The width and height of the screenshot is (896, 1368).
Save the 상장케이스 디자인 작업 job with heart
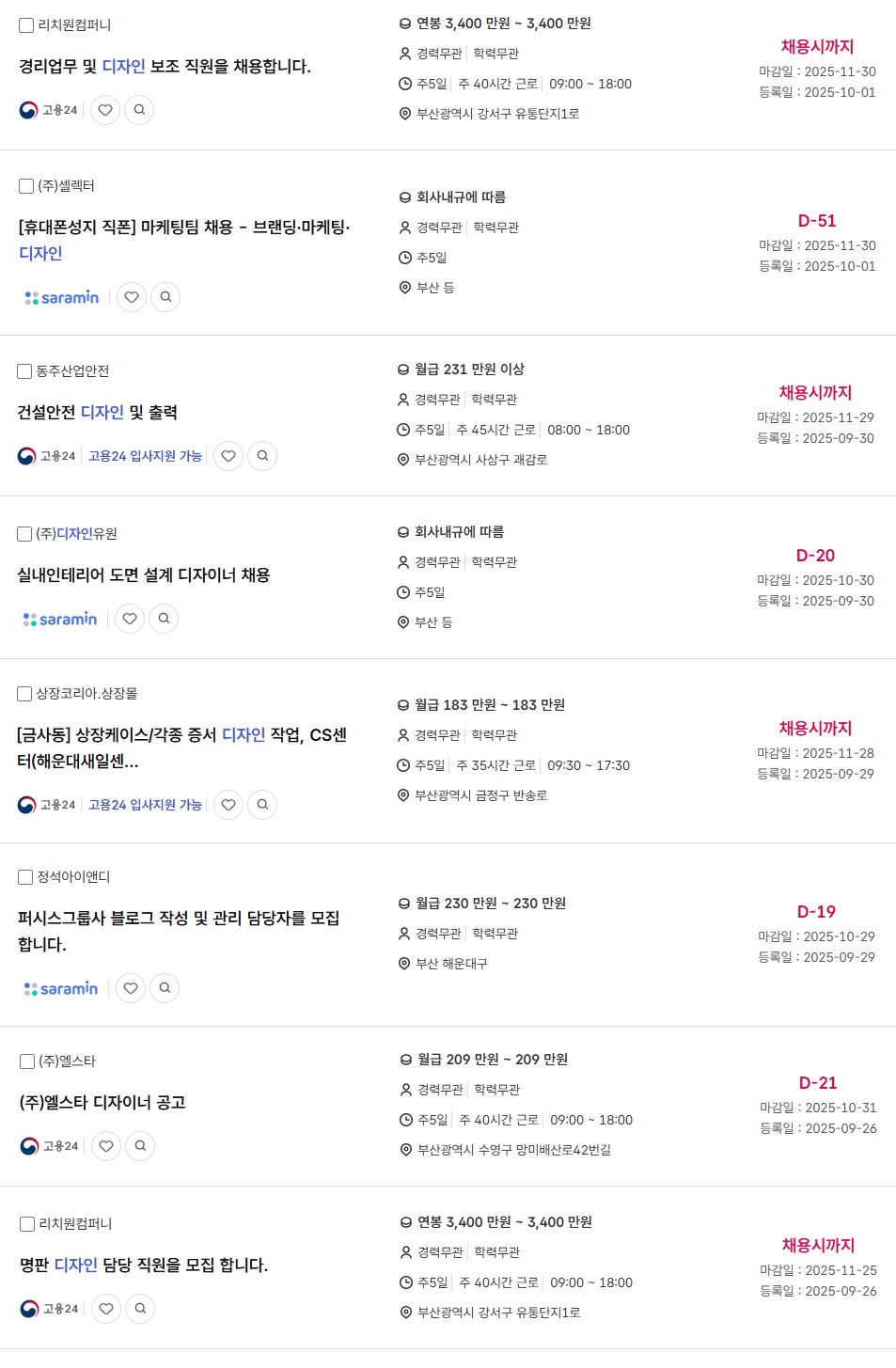click(228, 805)
